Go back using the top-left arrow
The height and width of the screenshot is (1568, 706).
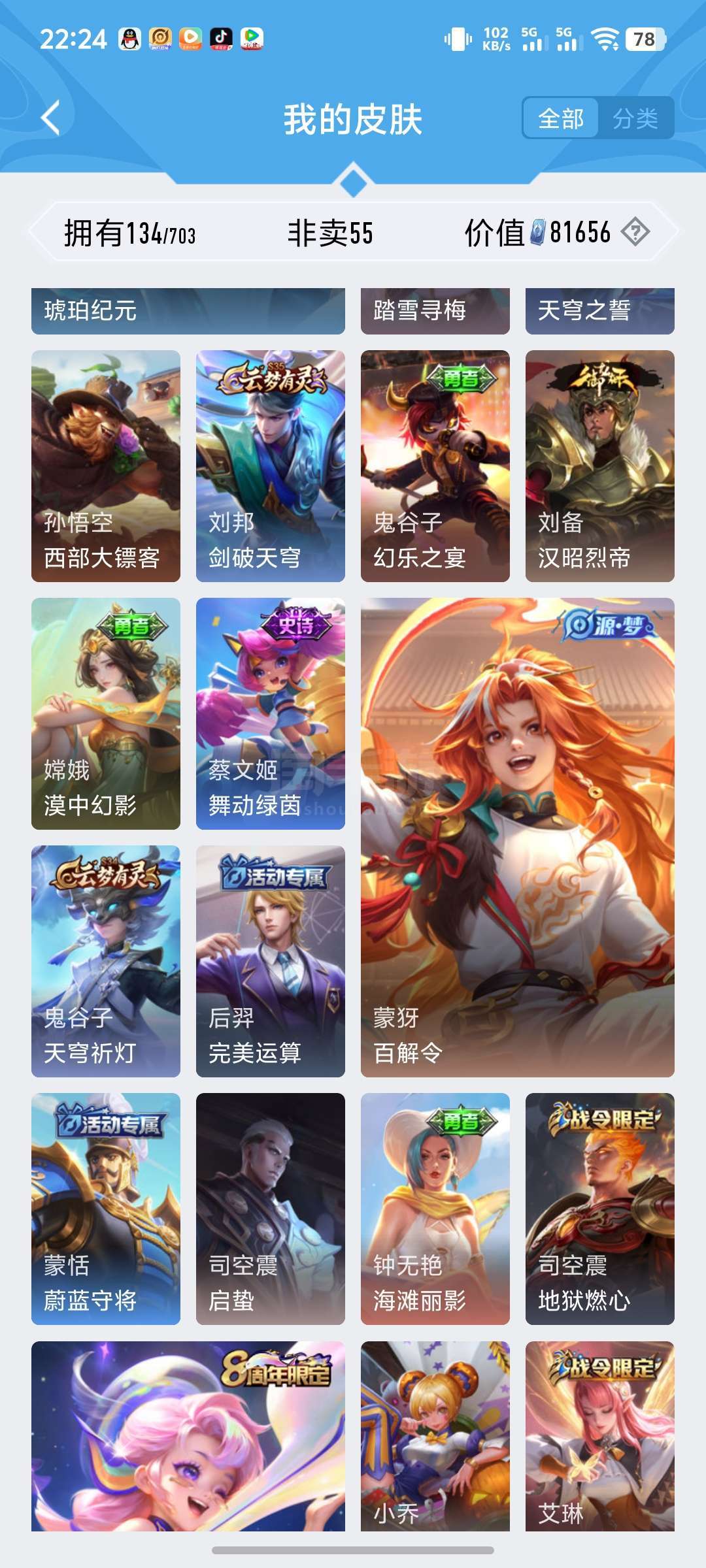coord(51,118)
